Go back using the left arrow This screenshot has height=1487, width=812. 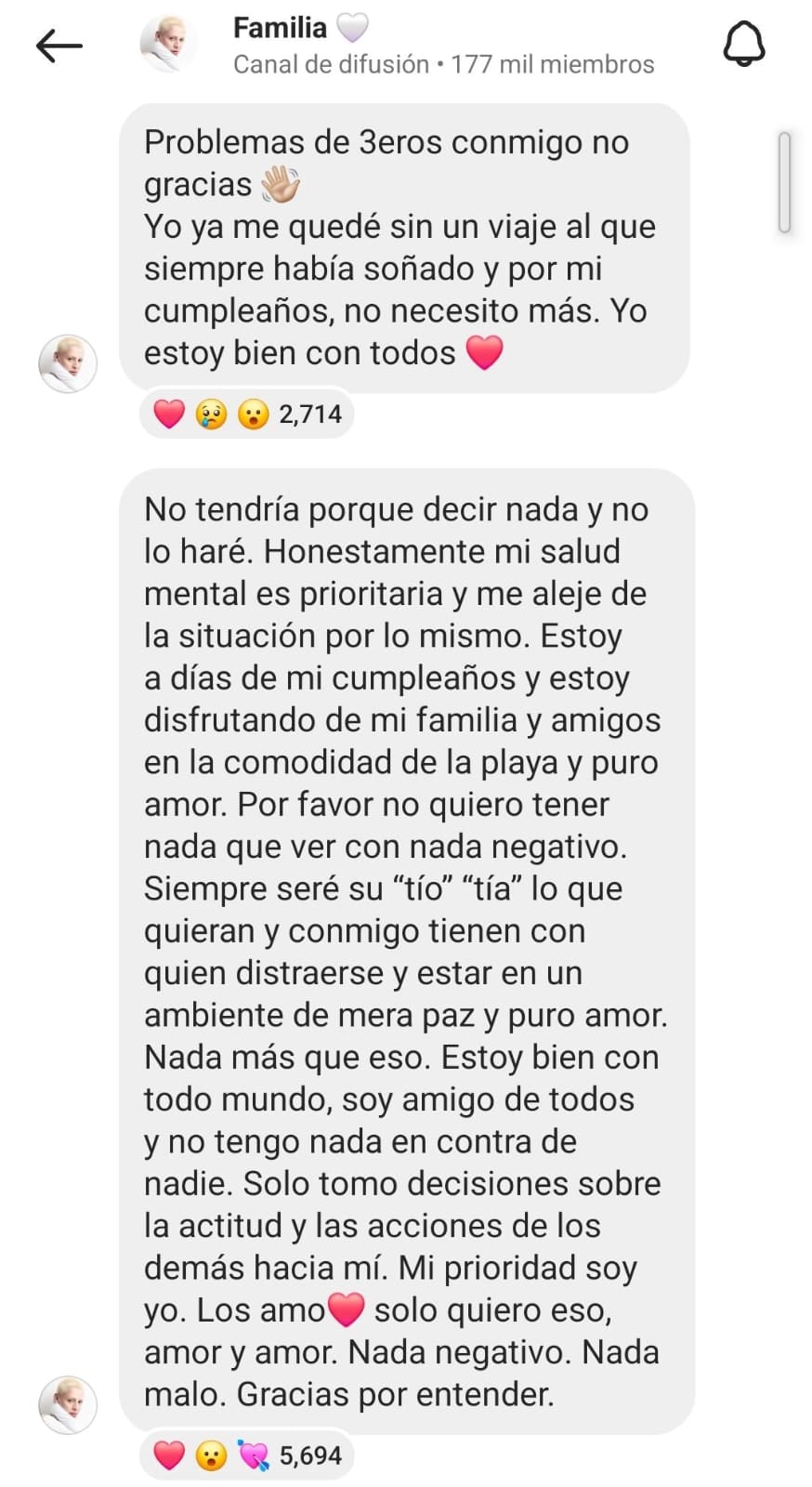tap(59, 45)
